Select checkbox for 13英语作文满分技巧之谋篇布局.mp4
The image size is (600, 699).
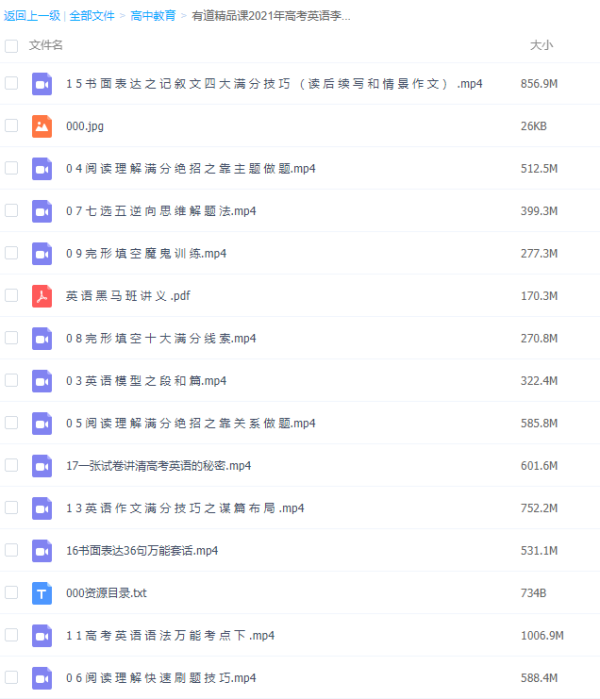(11, 508)
